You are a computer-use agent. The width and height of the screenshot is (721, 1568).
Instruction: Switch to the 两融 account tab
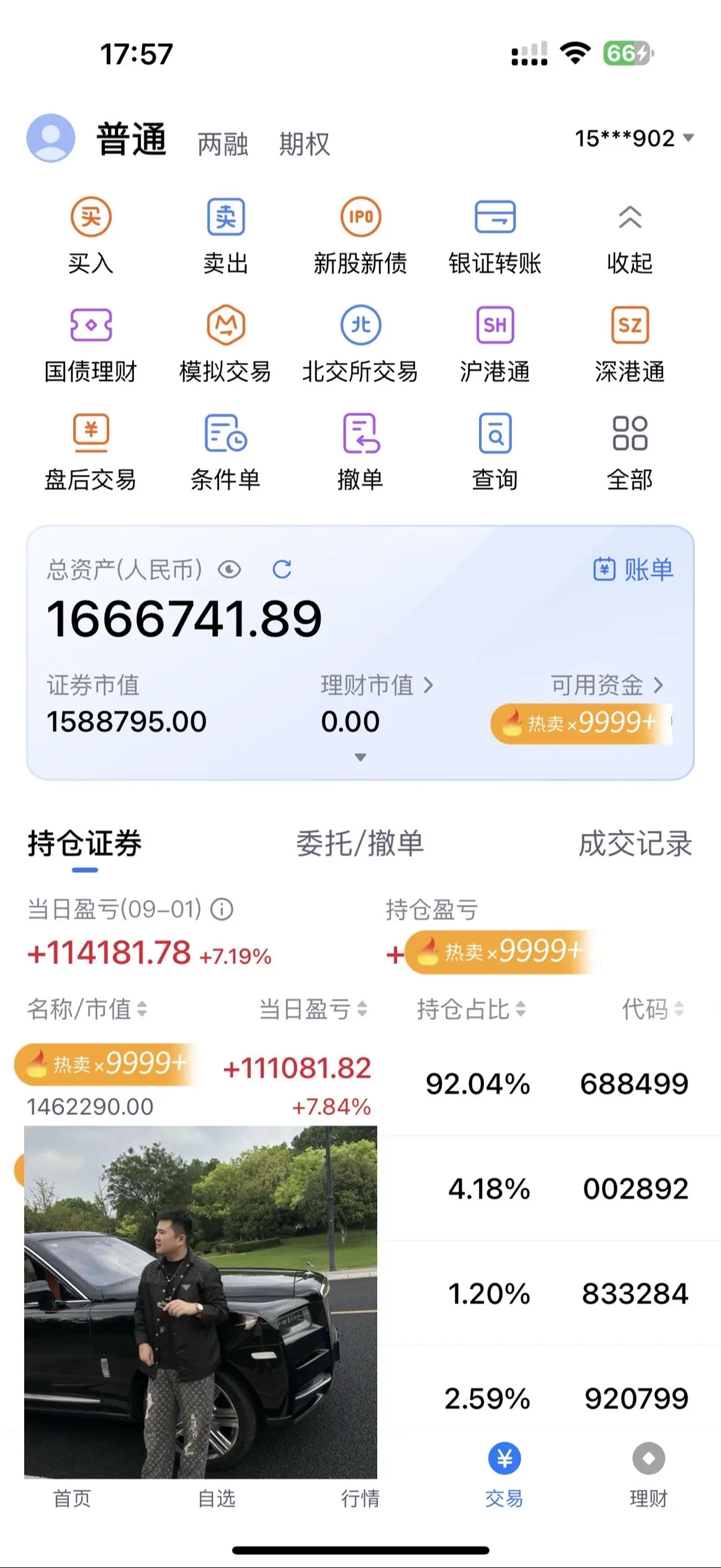coord(223,144)
